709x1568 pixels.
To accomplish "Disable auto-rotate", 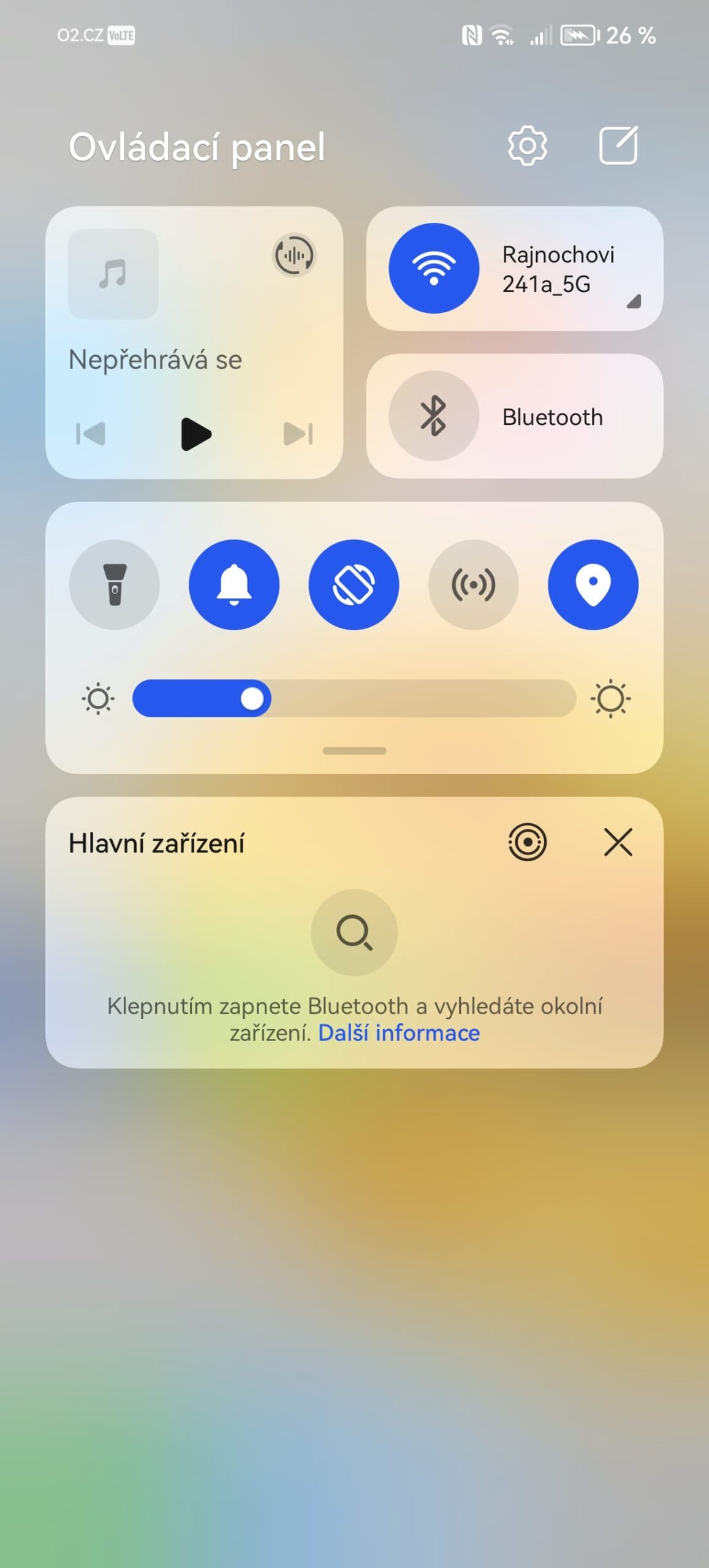I will [x=354, y=584].
